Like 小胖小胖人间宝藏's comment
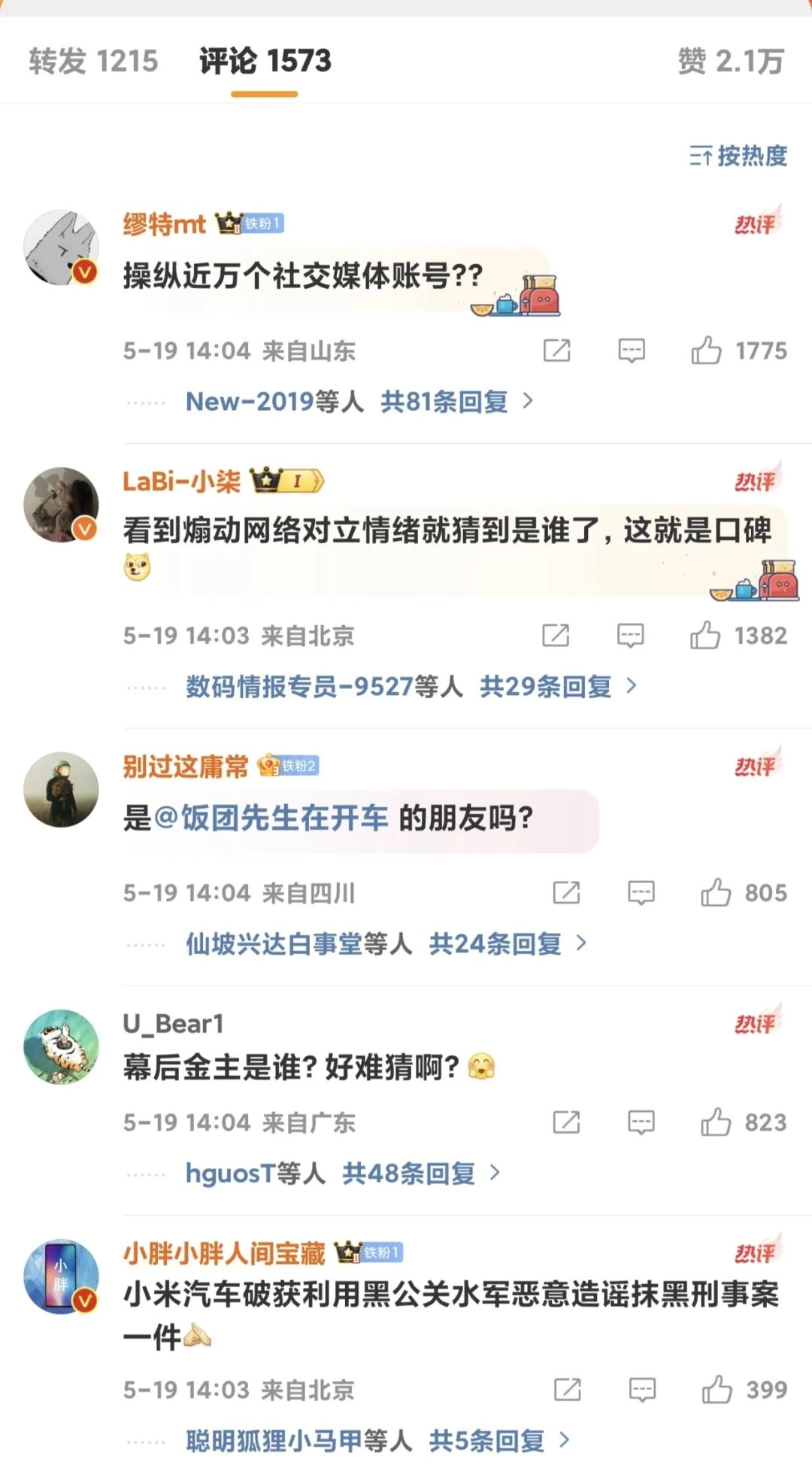The width and height of the screenshot is (812, 1470). click(x=717, y=1390)
